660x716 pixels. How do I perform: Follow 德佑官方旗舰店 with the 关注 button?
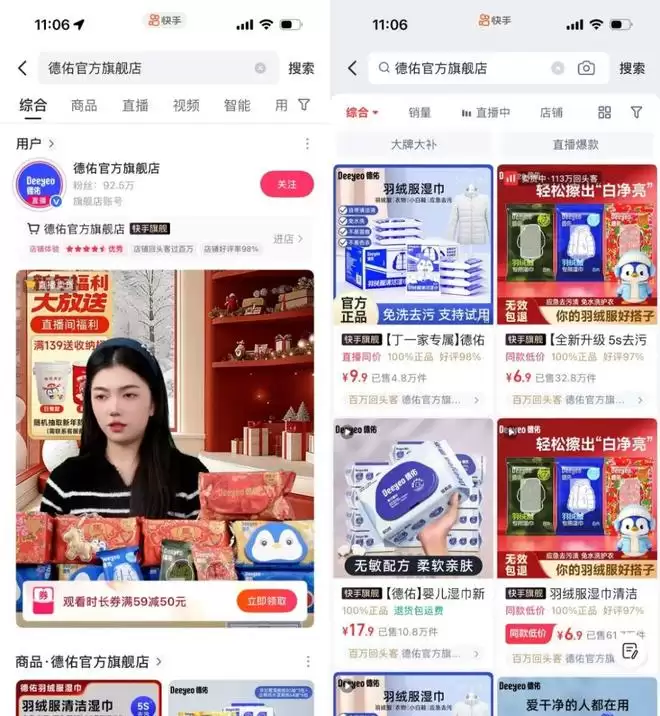(286, 184)
